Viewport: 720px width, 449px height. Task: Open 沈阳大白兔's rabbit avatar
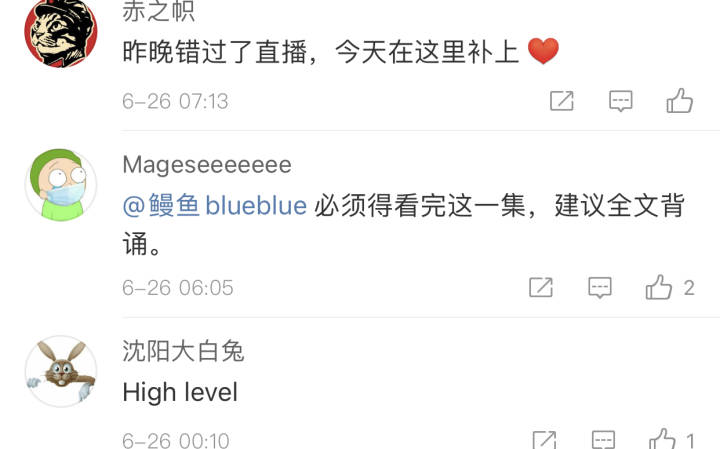point(60,370)
